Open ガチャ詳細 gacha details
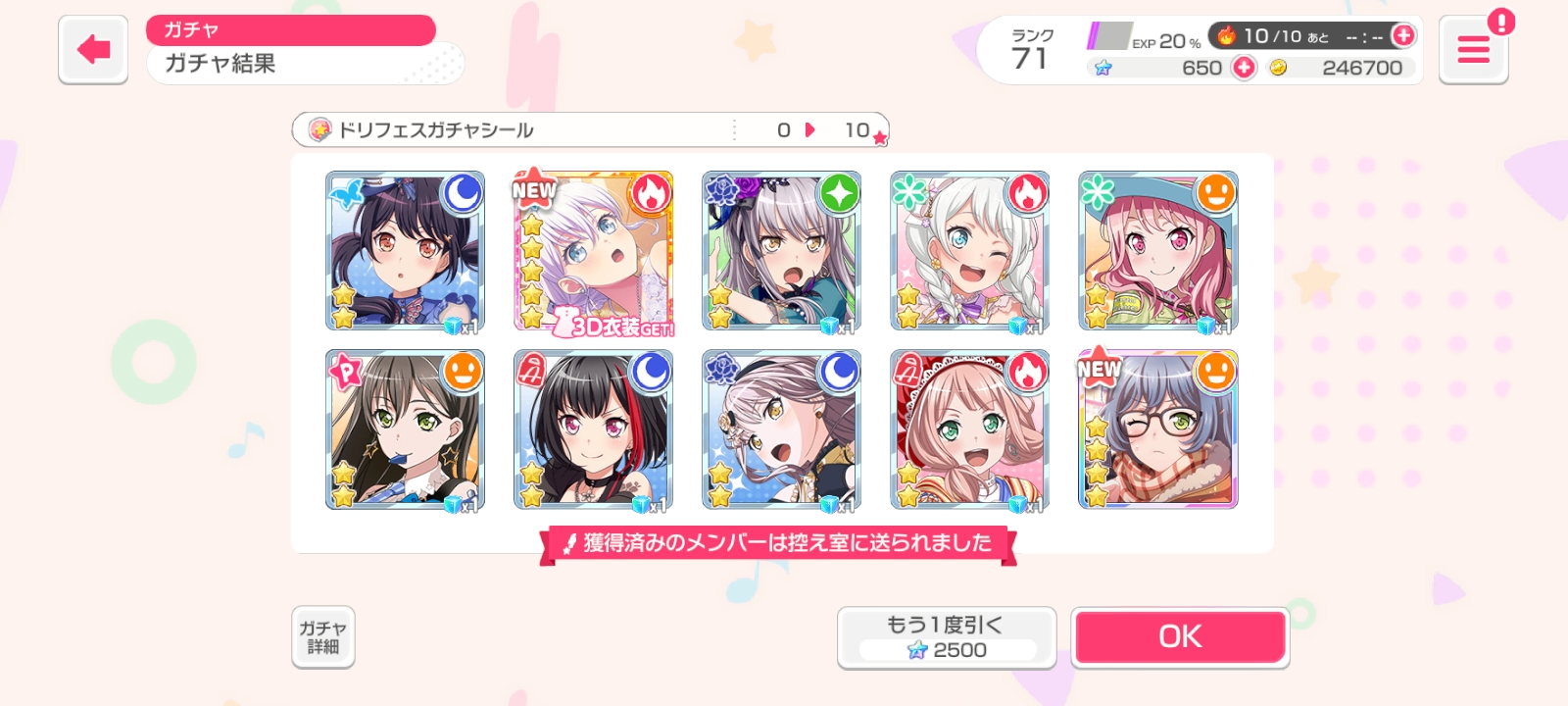 pyautogui.click(x=322, y=637)
